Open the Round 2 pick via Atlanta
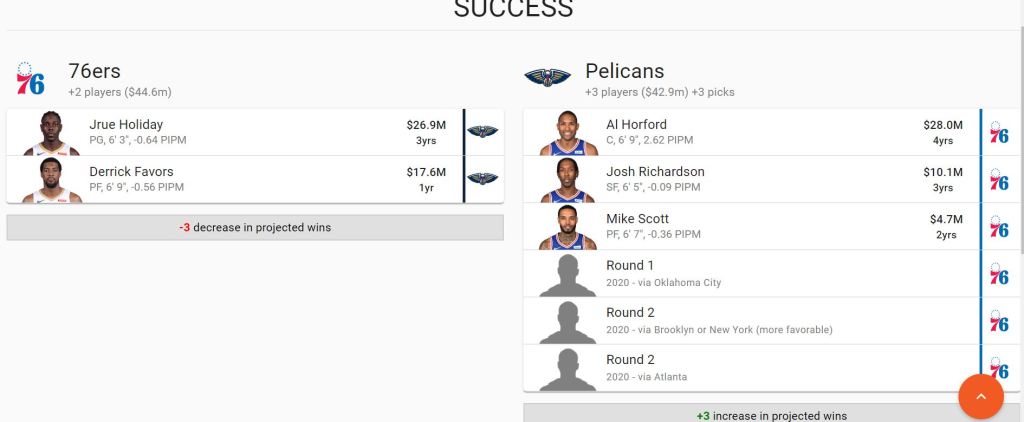1024x422 pixels. point(750,367)
